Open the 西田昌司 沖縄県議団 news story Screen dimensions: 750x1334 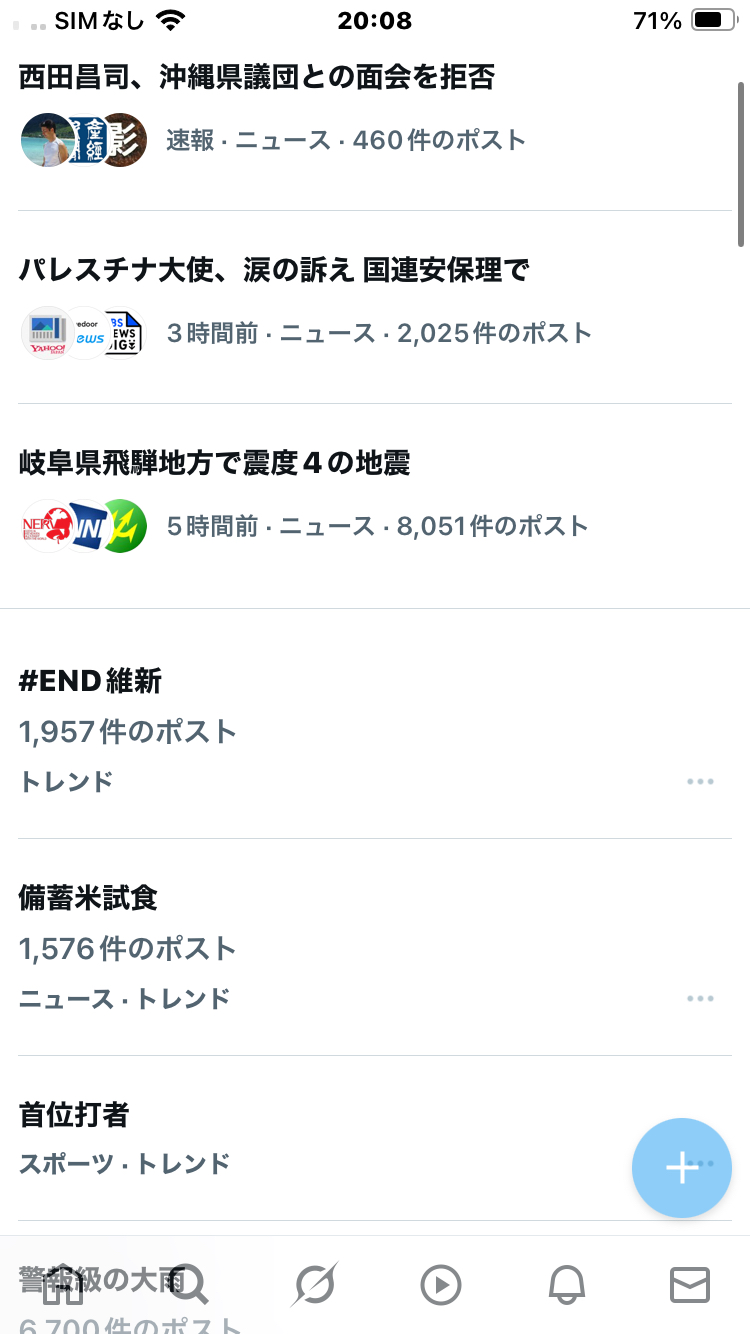(x=257, y=78)
